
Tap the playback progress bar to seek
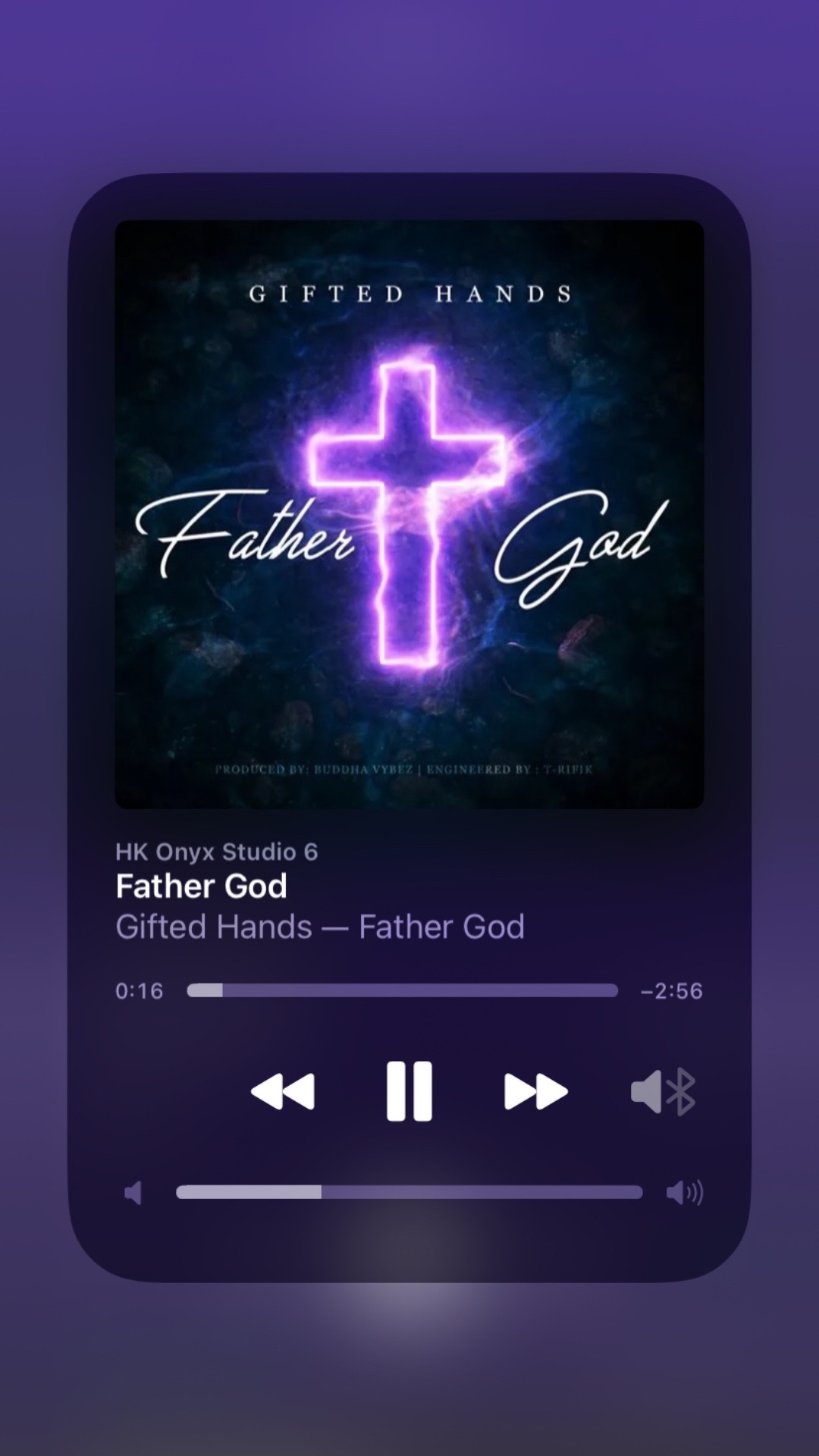[403, 990]
